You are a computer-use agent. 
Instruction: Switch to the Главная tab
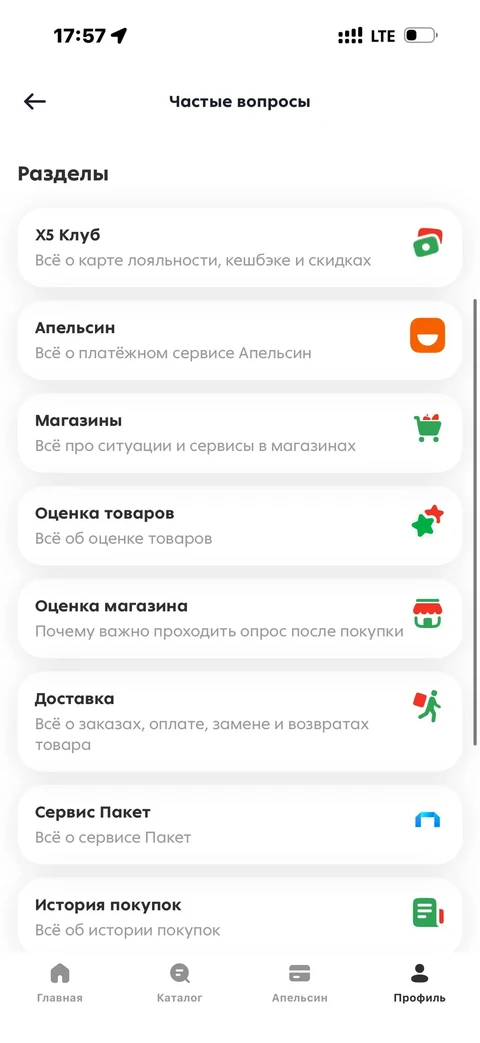(x=60, y=983)
